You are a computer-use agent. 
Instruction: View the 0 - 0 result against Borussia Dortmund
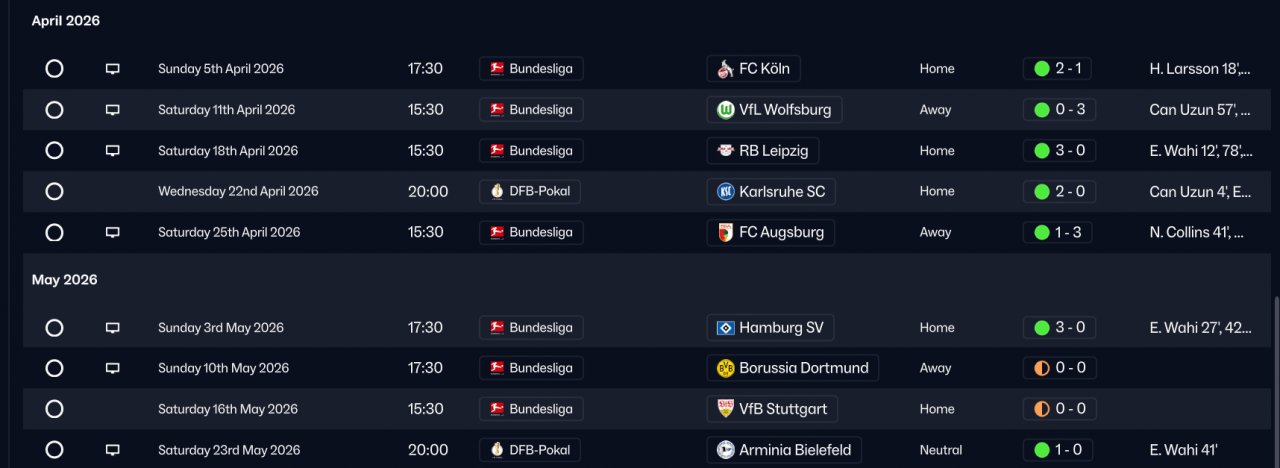pos(1059,368)
